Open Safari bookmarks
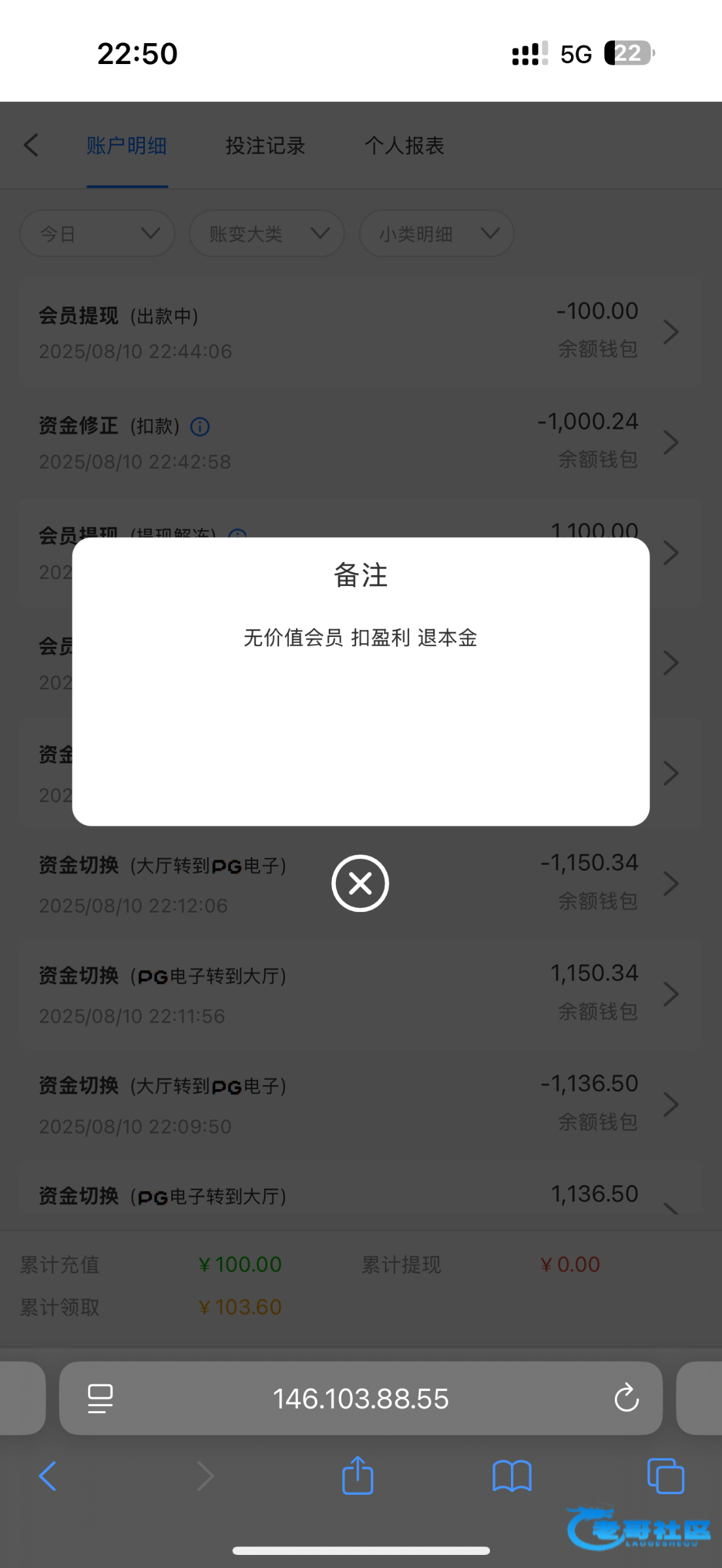 pyautogui.click(x=512, y=1477)
